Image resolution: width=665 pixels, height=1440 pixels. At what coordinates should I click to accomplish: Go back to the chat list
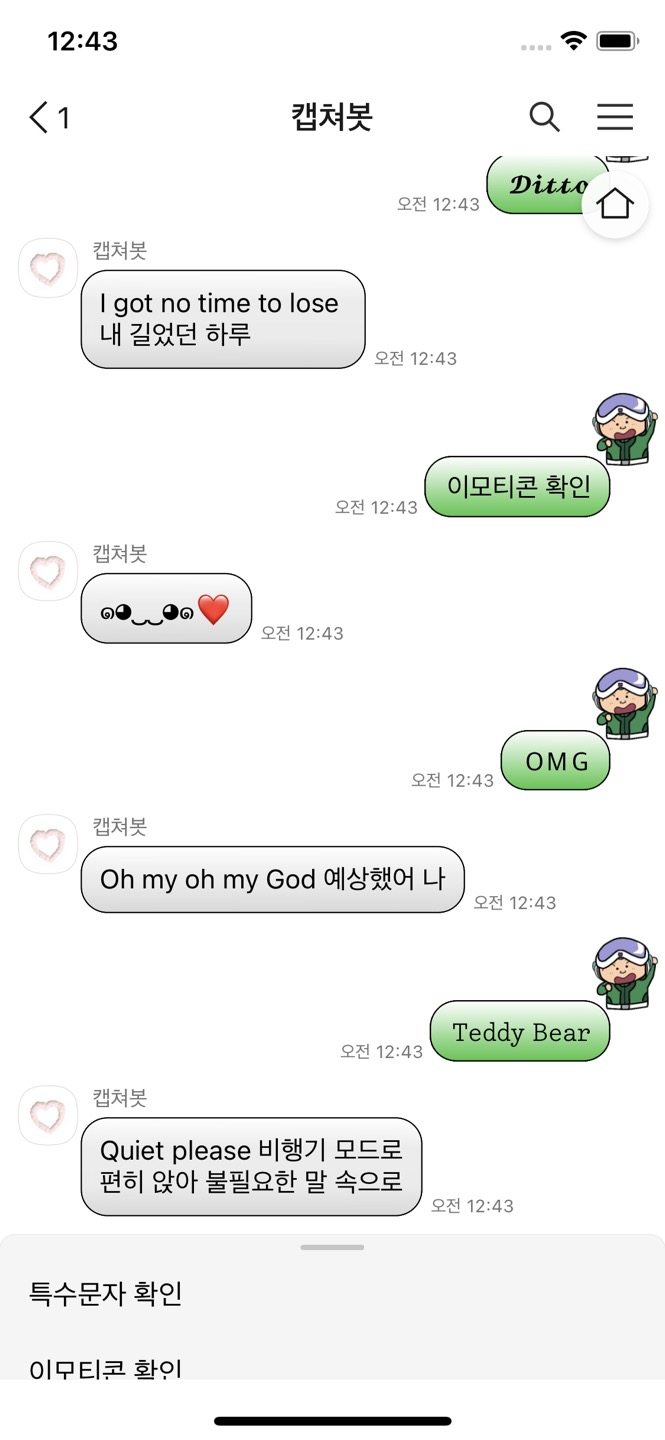pos(47,118)
